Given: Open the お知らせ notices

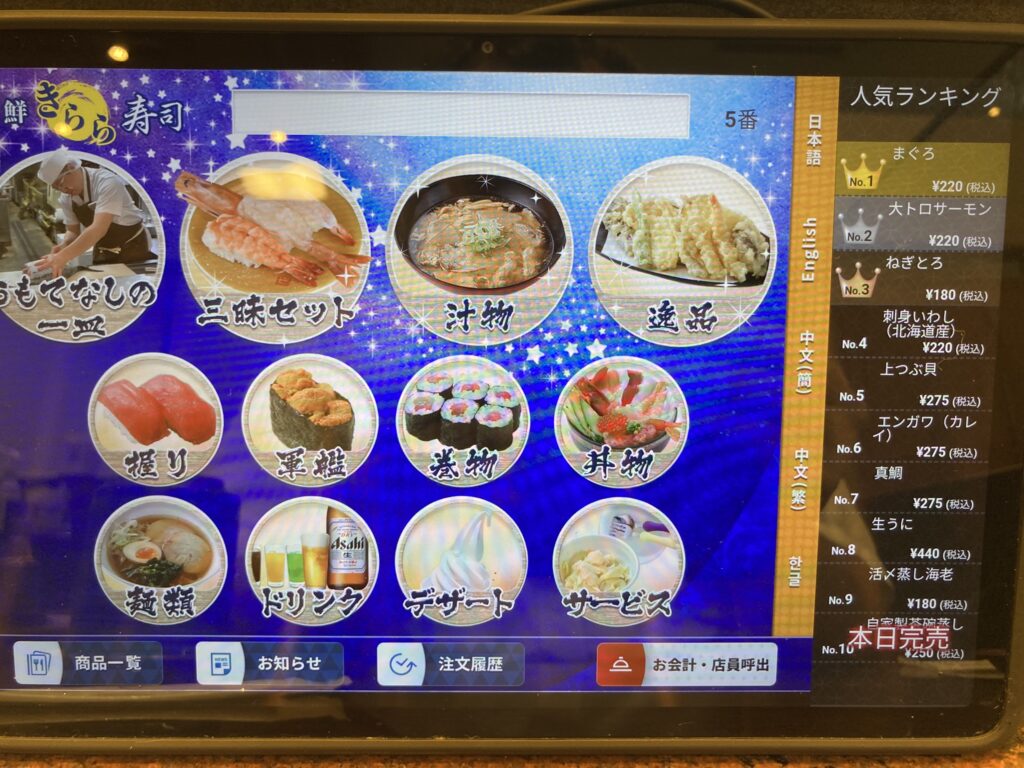Looking at the screenshot, I should [x=269, y=663].
